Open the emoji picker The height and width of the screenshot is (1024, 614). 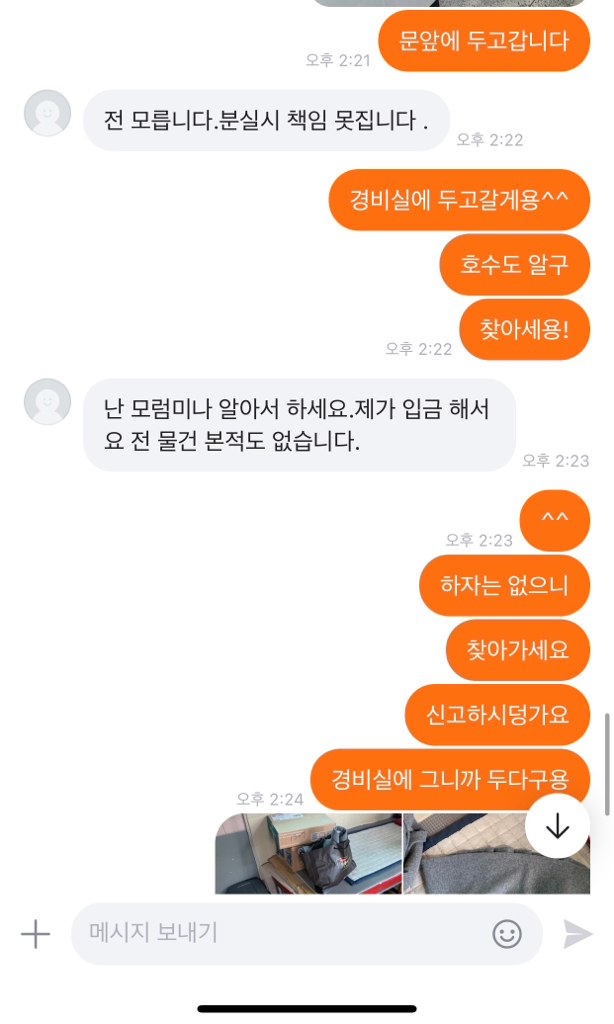click(507, 934)
